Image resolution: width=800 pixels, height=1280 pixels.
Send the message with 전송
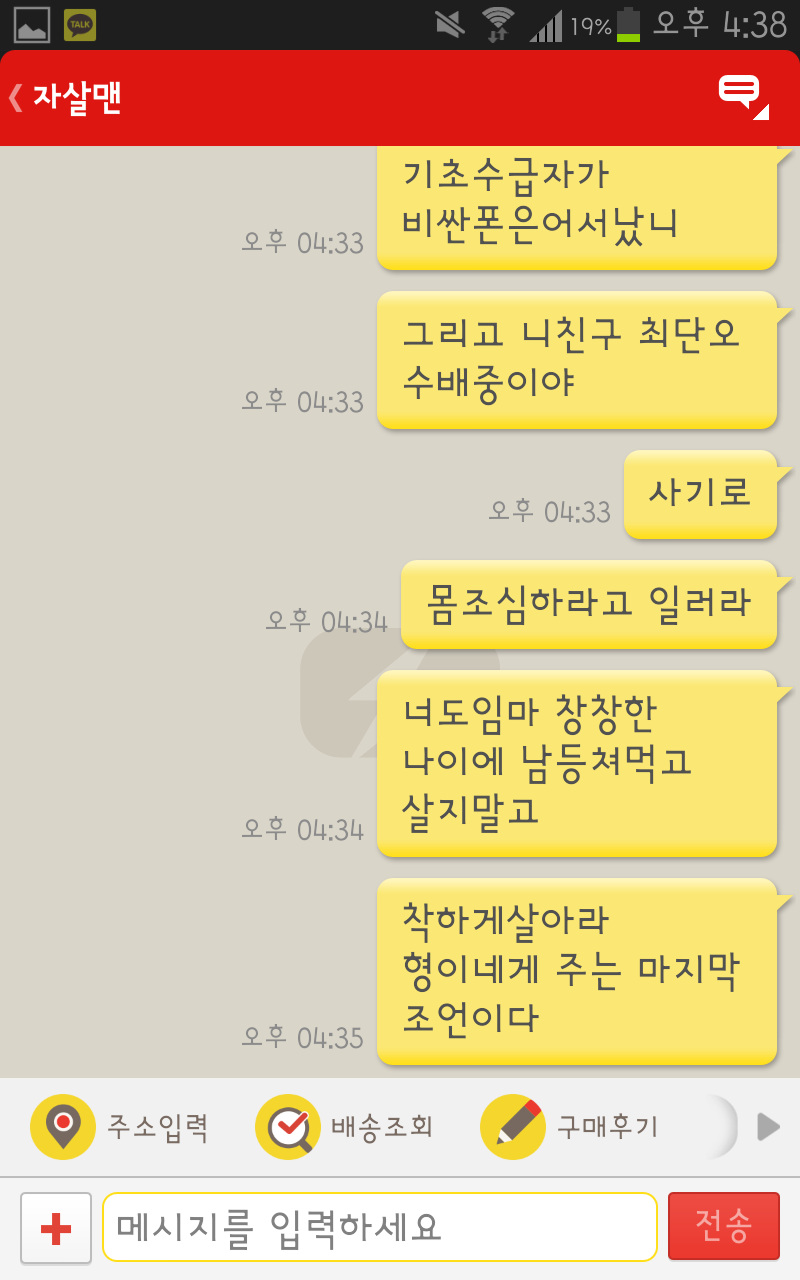click(x=723, y=1226)
